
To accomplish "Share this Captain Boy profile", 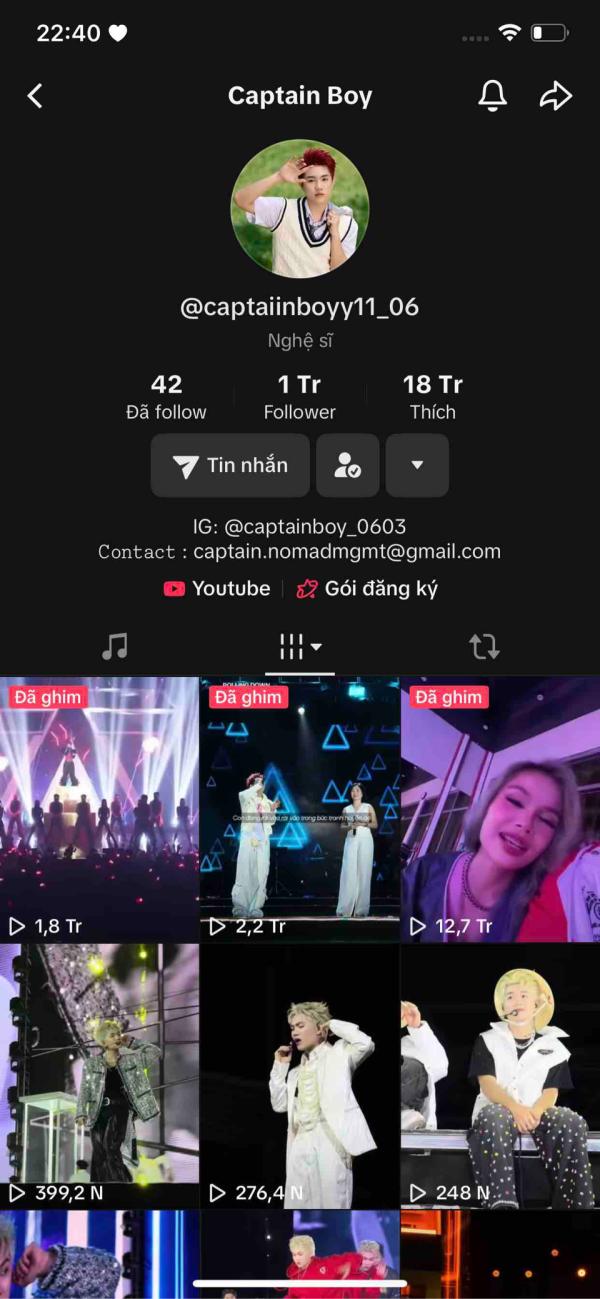I will click(555, 95).
